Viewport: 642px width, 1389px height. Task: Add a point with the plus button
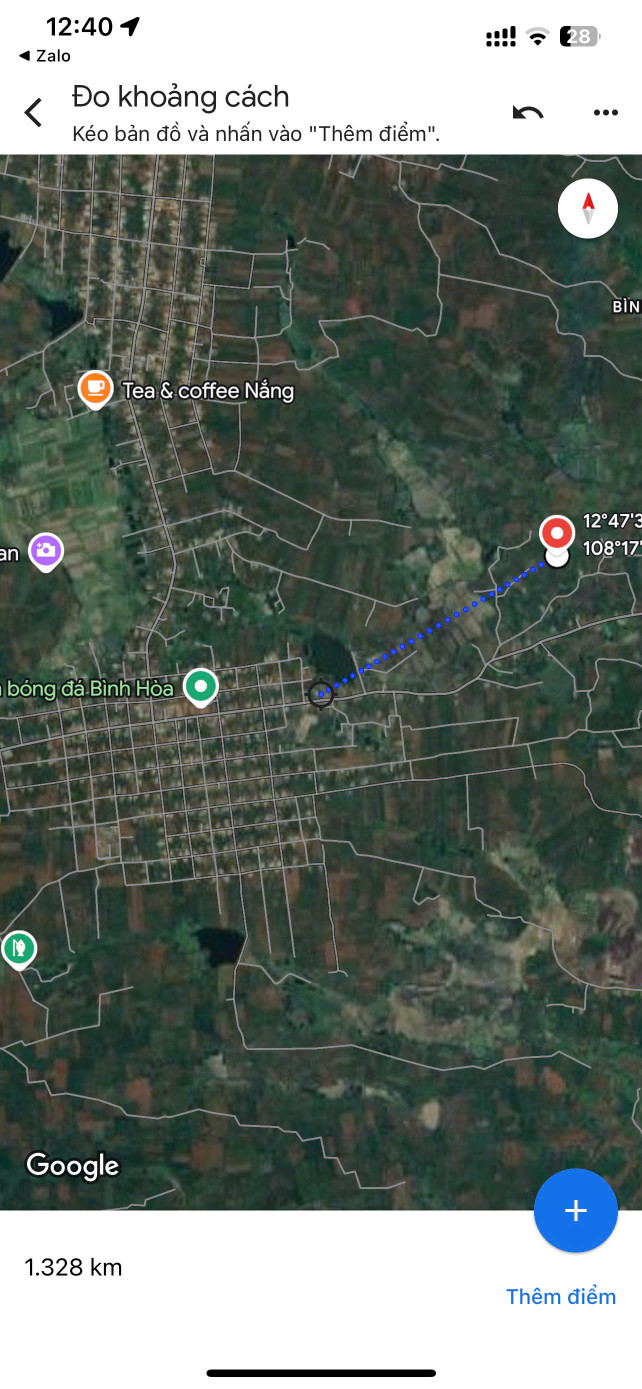pos(575,1211)
